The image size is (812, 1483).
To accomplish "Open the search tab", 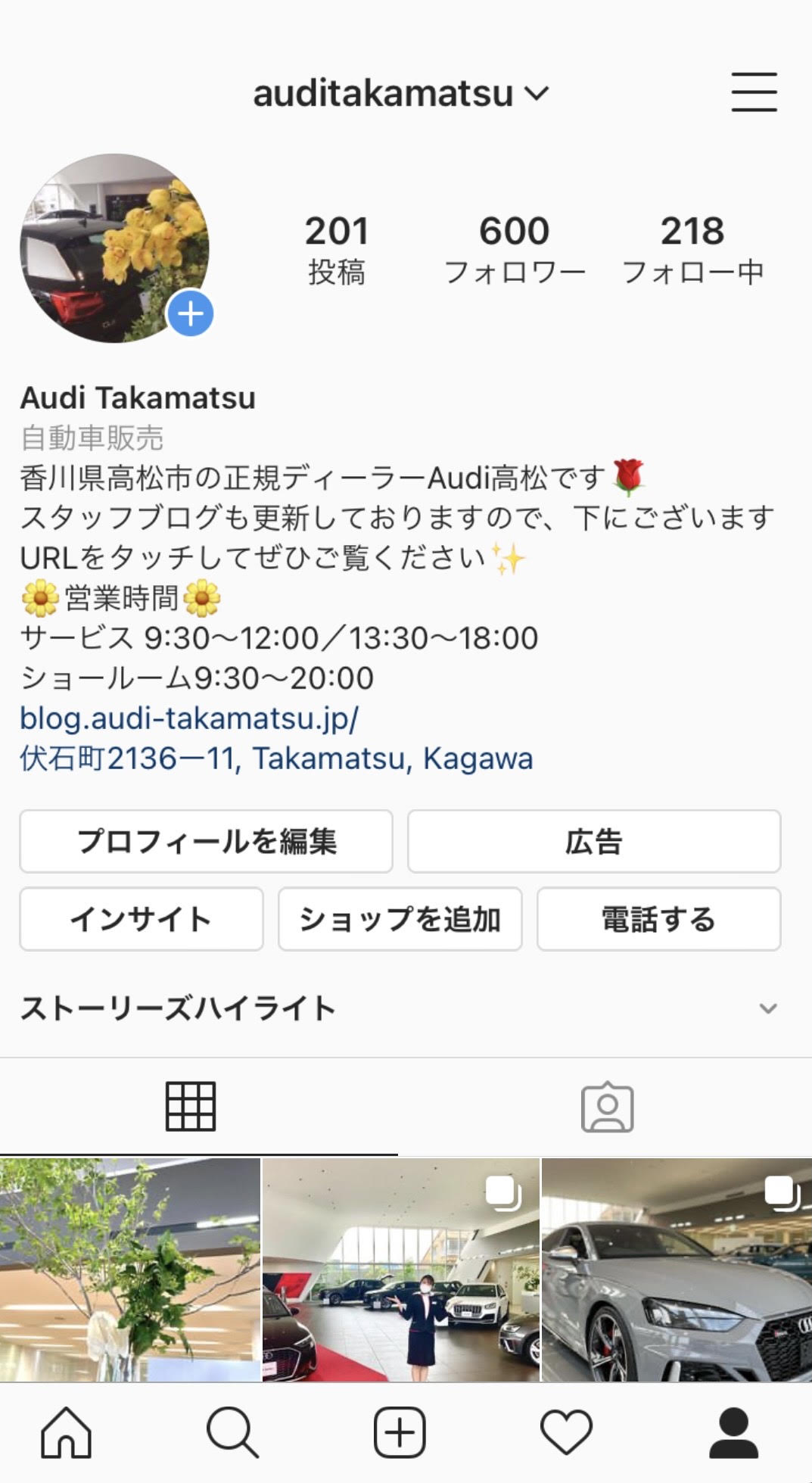I will tap(232, 1432).
